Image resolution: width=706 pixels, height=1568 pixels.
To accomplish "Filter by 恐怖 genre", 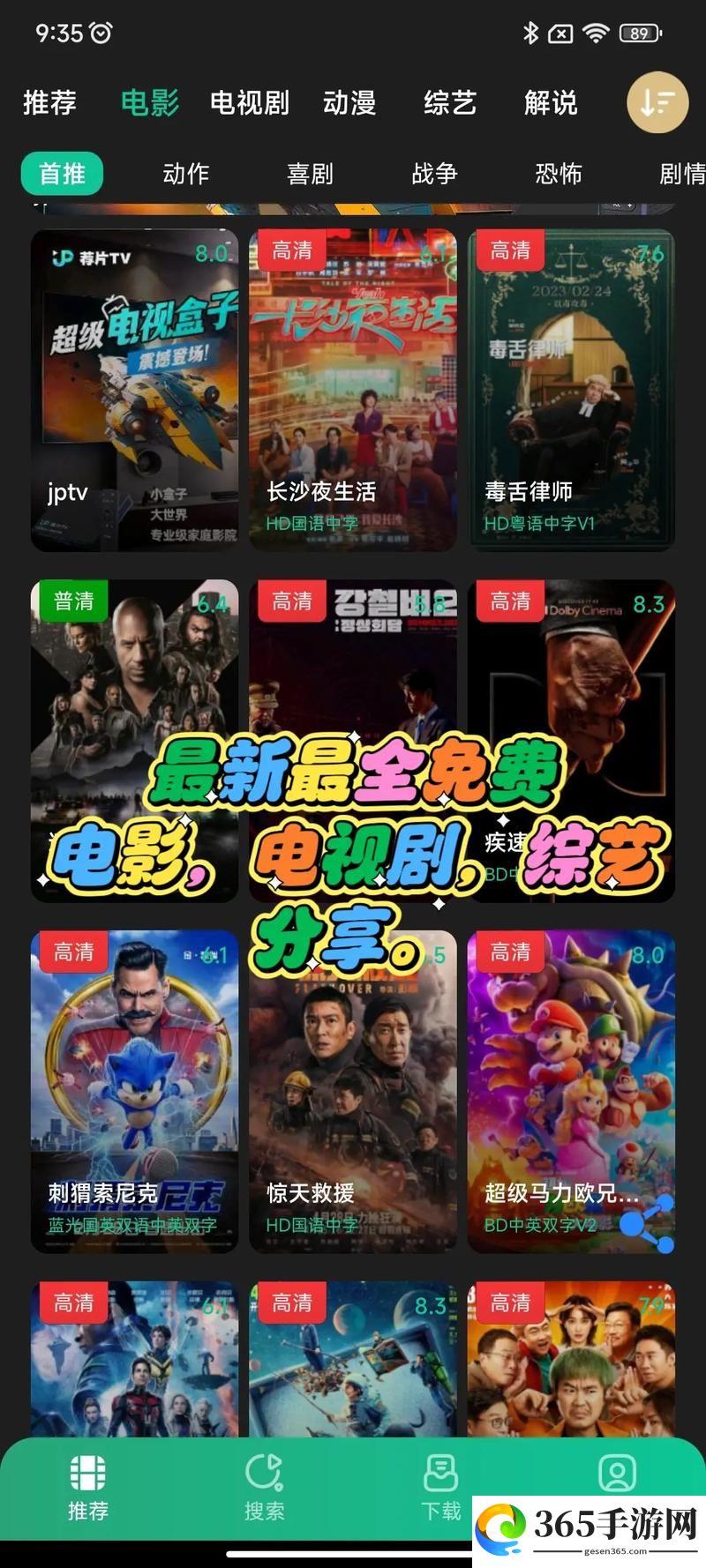I will 559,174.
